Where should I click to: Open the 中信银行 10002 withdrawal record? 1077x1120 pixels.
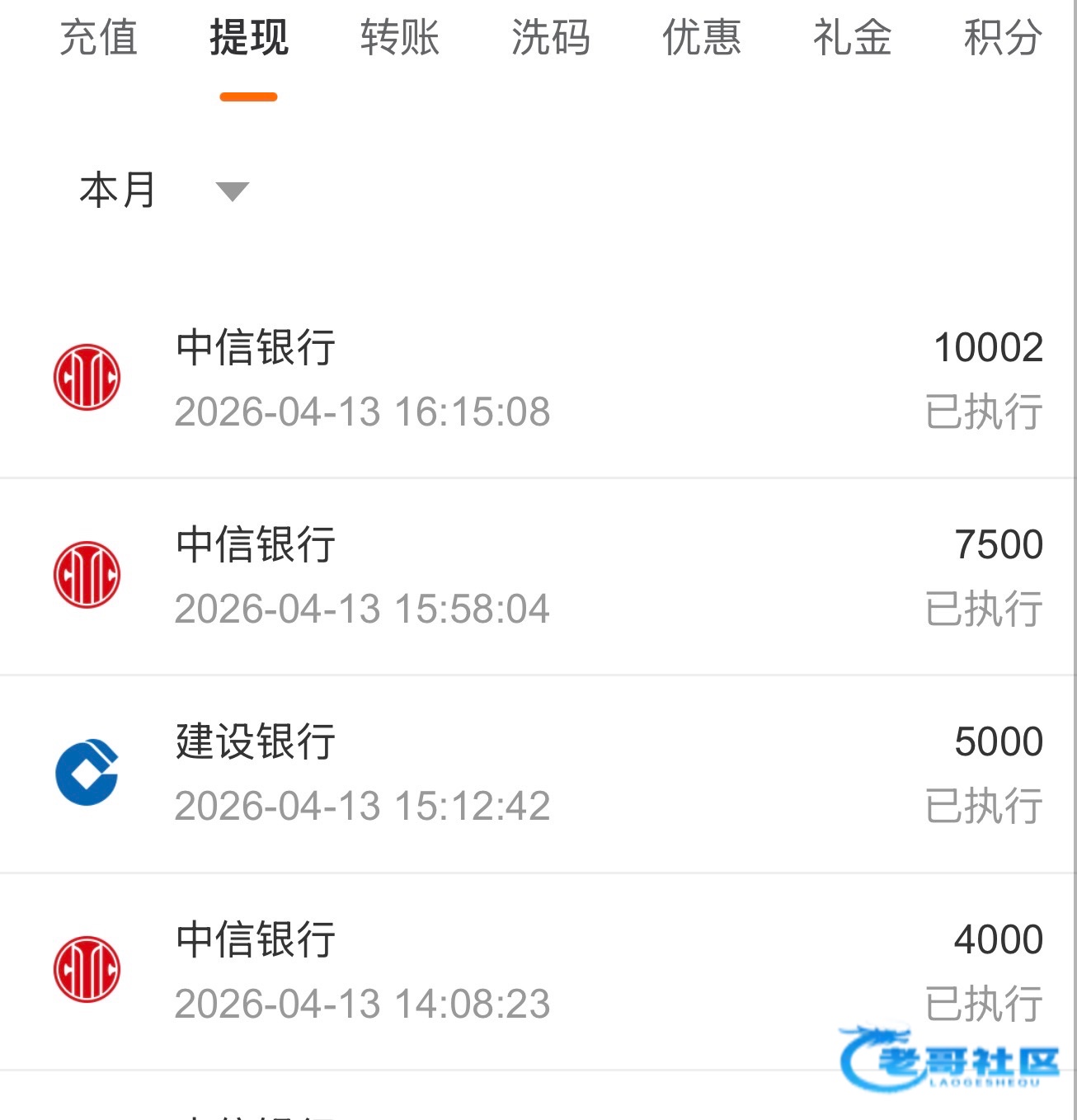[538, 379]
